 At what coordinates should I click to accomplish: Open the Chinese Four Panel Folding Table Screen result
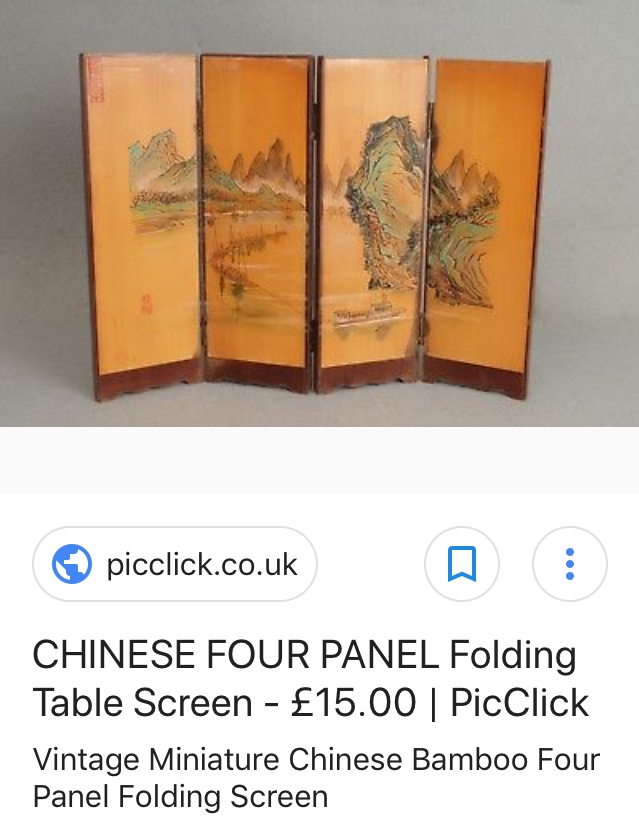point(310,679)
